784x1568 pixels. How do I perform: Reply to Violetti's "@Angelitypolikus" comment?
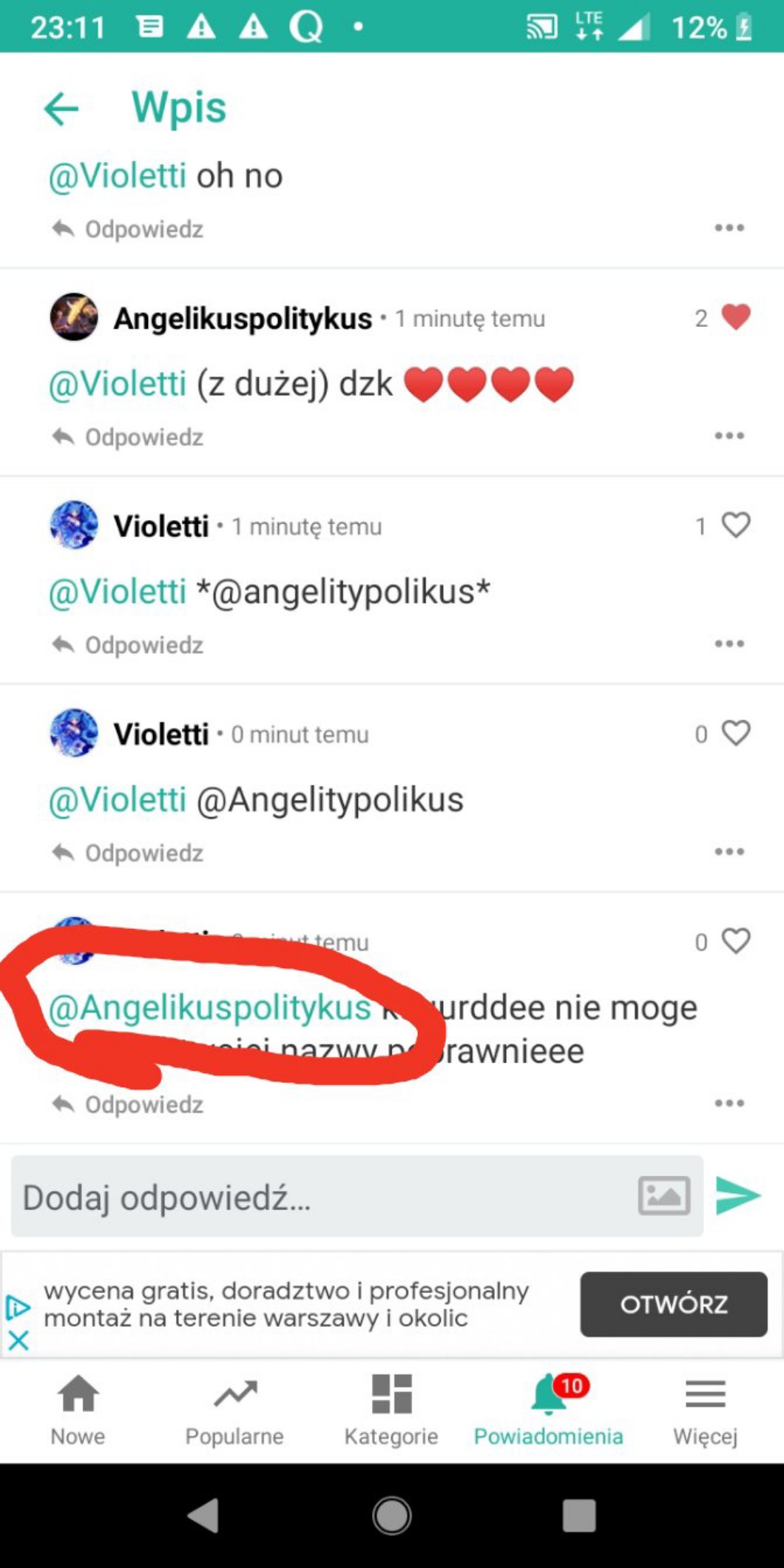[x=128, y=853]
